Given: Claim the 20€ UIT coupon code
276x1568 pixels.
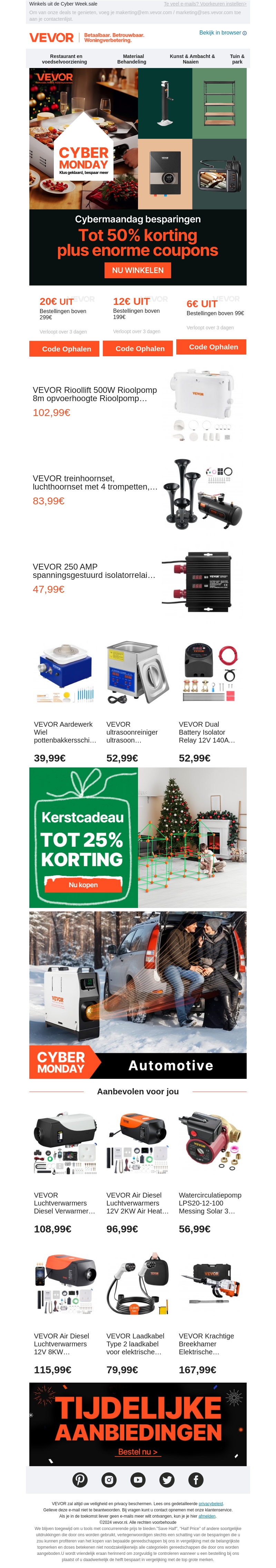Looking at the screenshot, I should [x=64, y=349].
